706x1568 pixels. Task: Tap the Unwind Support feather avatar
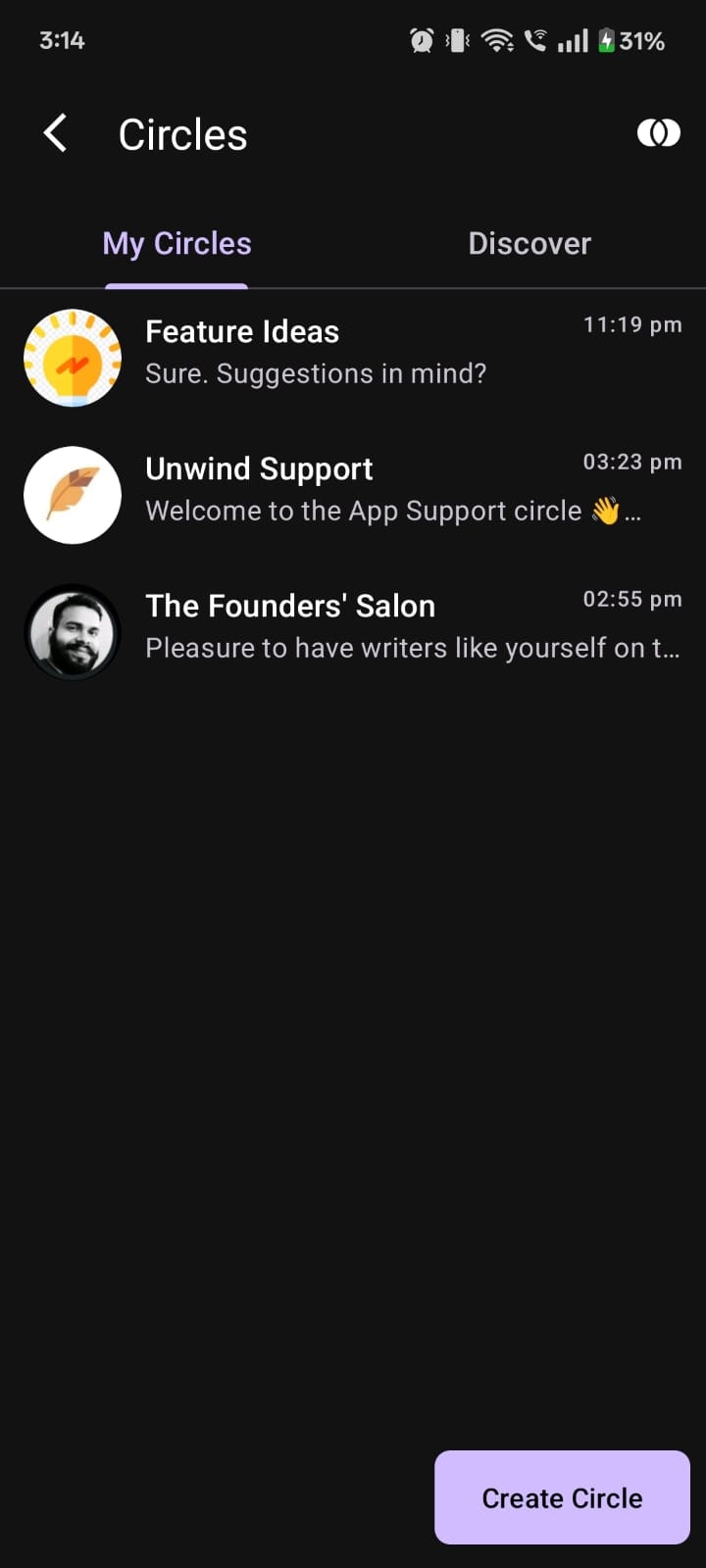[72, 495]
